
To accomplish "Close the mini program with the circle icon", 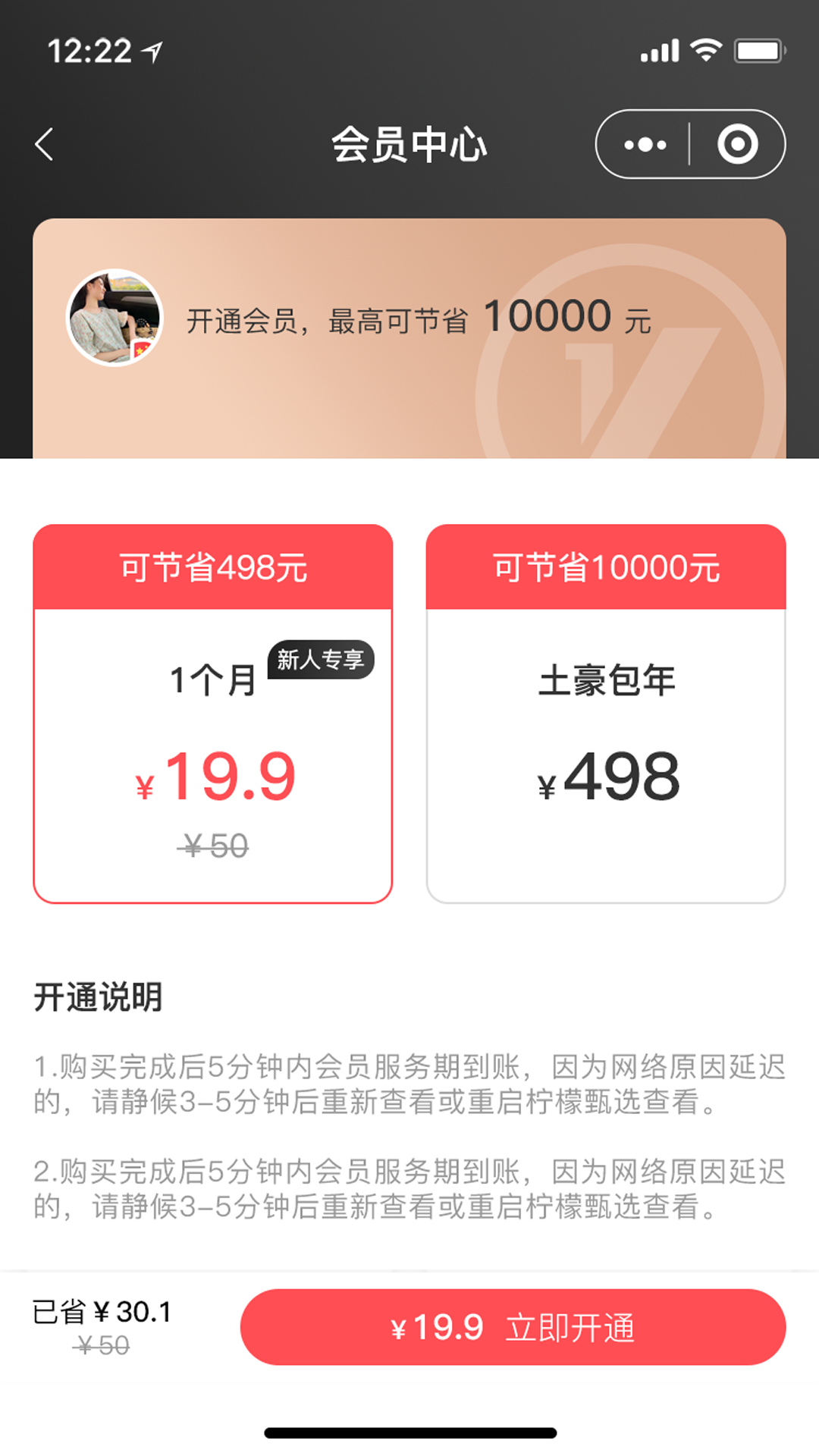I will (x=737, y=144).
